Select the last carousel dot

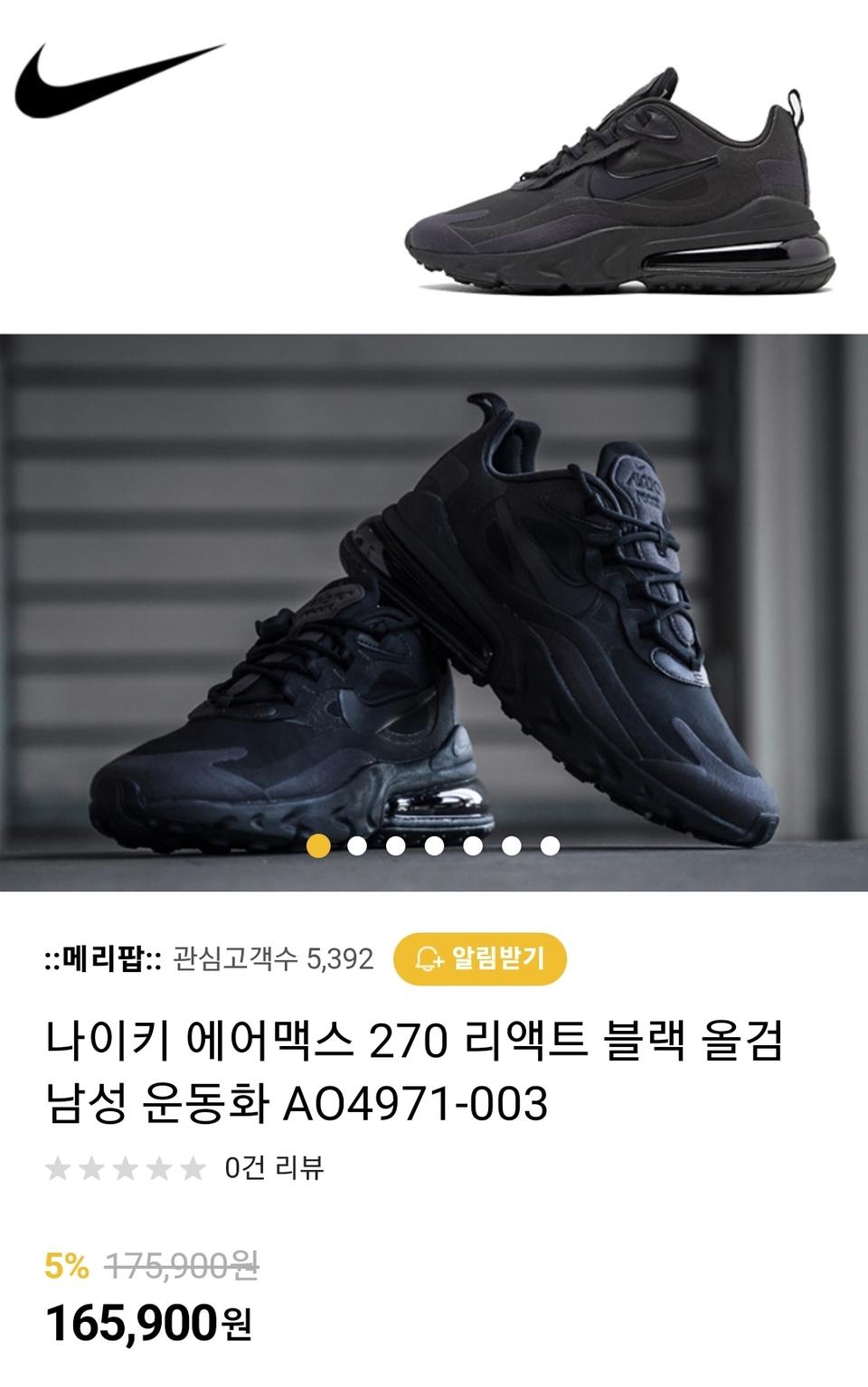[548, 845]
